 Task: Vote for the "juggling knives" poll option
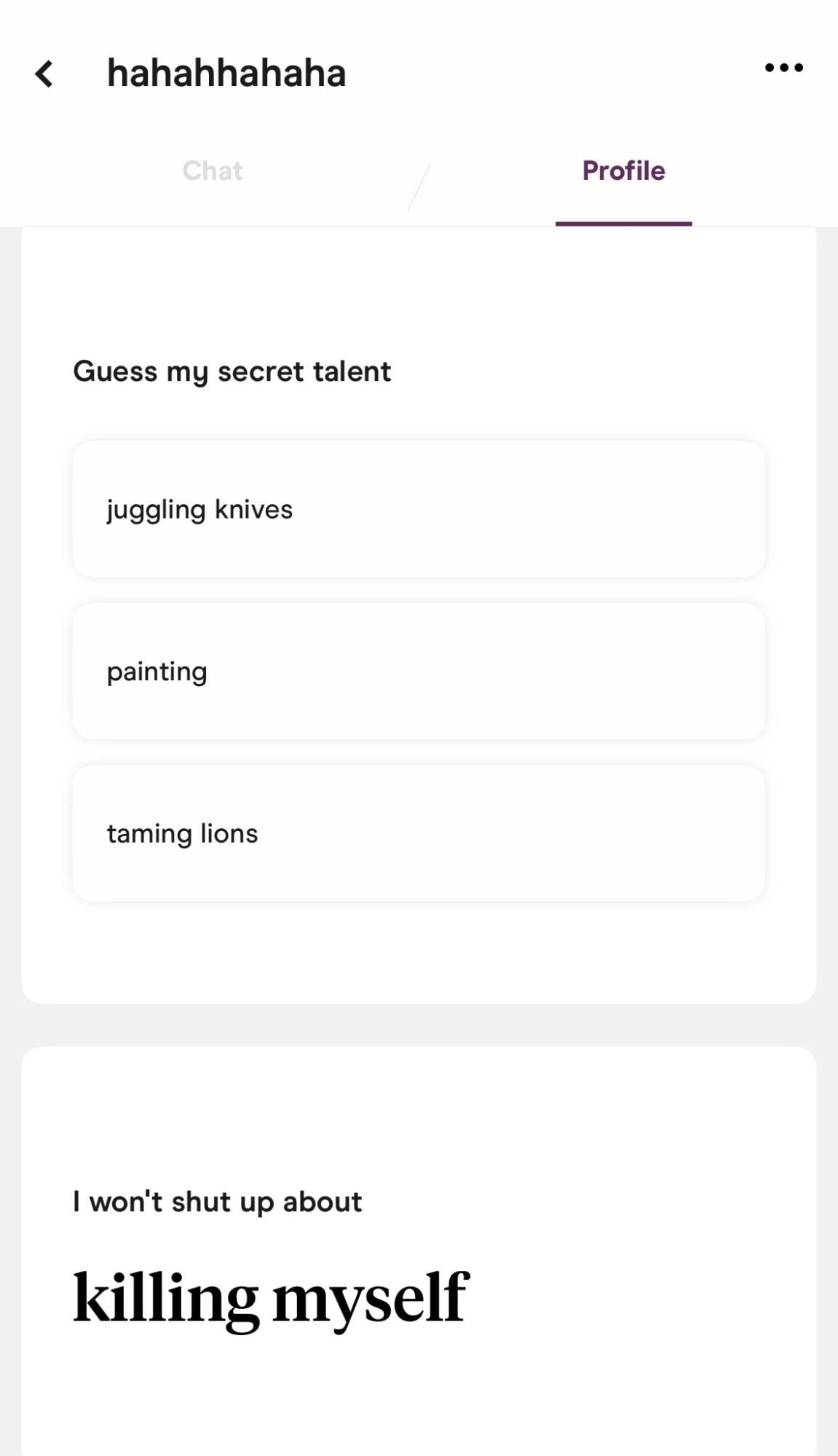[419, 508]
